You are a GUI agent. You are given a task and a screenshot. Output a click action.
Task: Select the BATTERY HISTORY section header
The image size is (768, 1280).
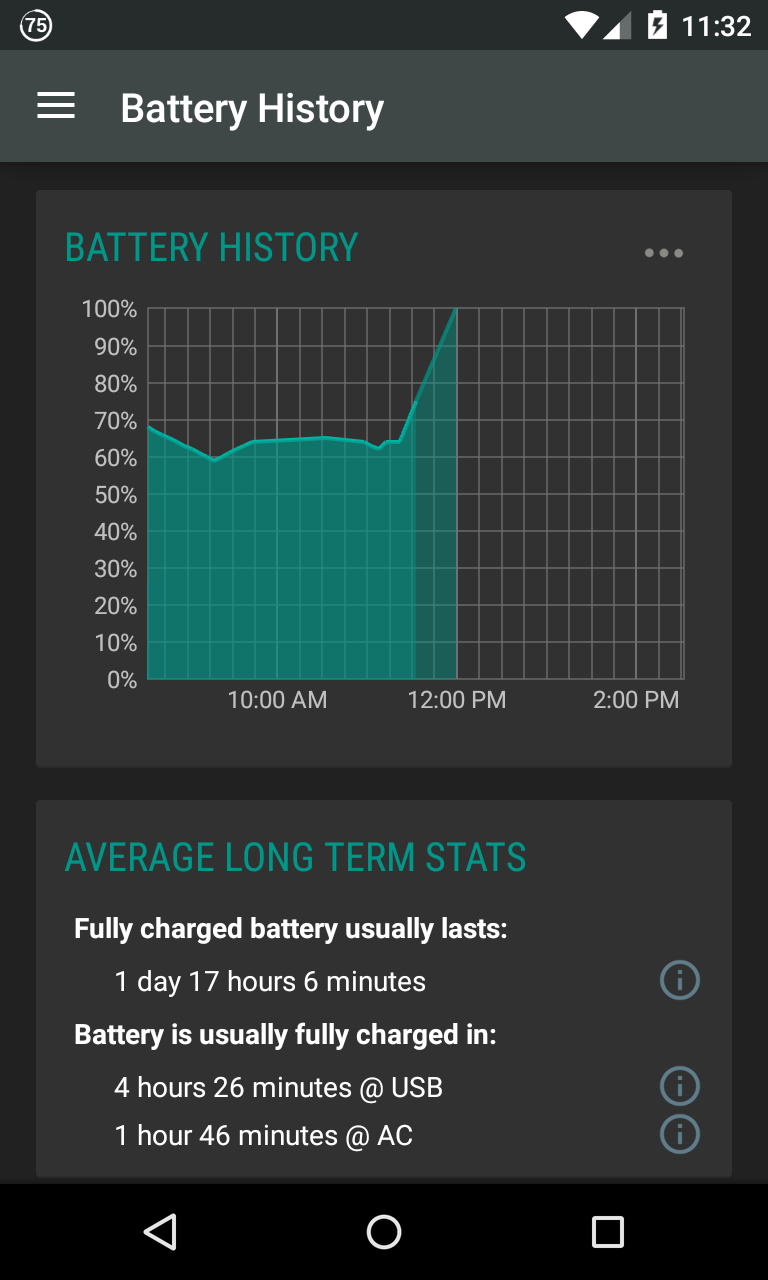point(211,246)
